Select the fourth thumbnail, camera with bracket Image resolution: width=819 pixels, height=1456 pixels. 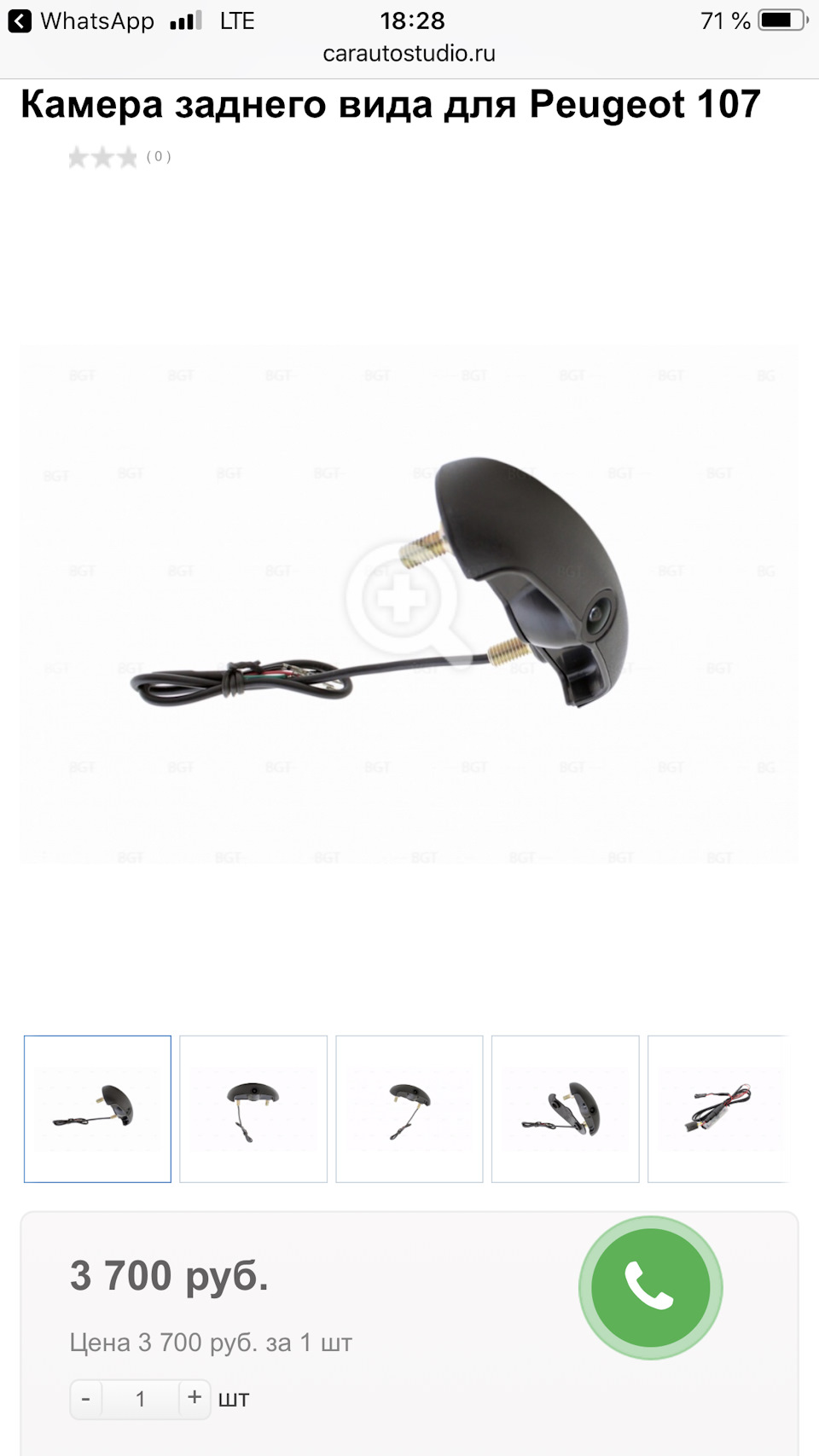point(565,1109)
